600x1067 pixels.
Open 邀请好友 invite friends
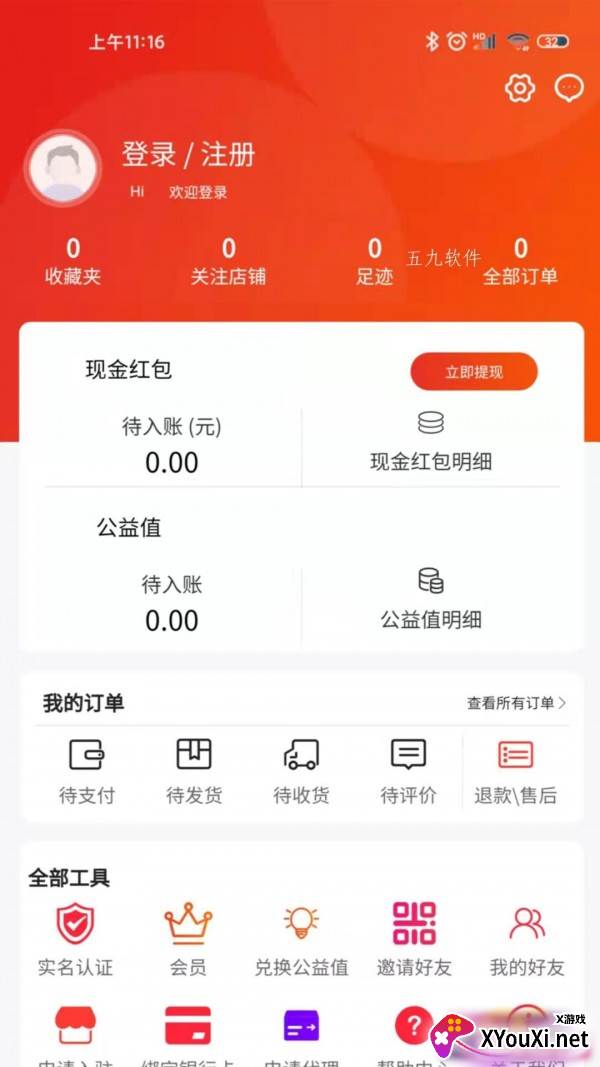[414, 940]
